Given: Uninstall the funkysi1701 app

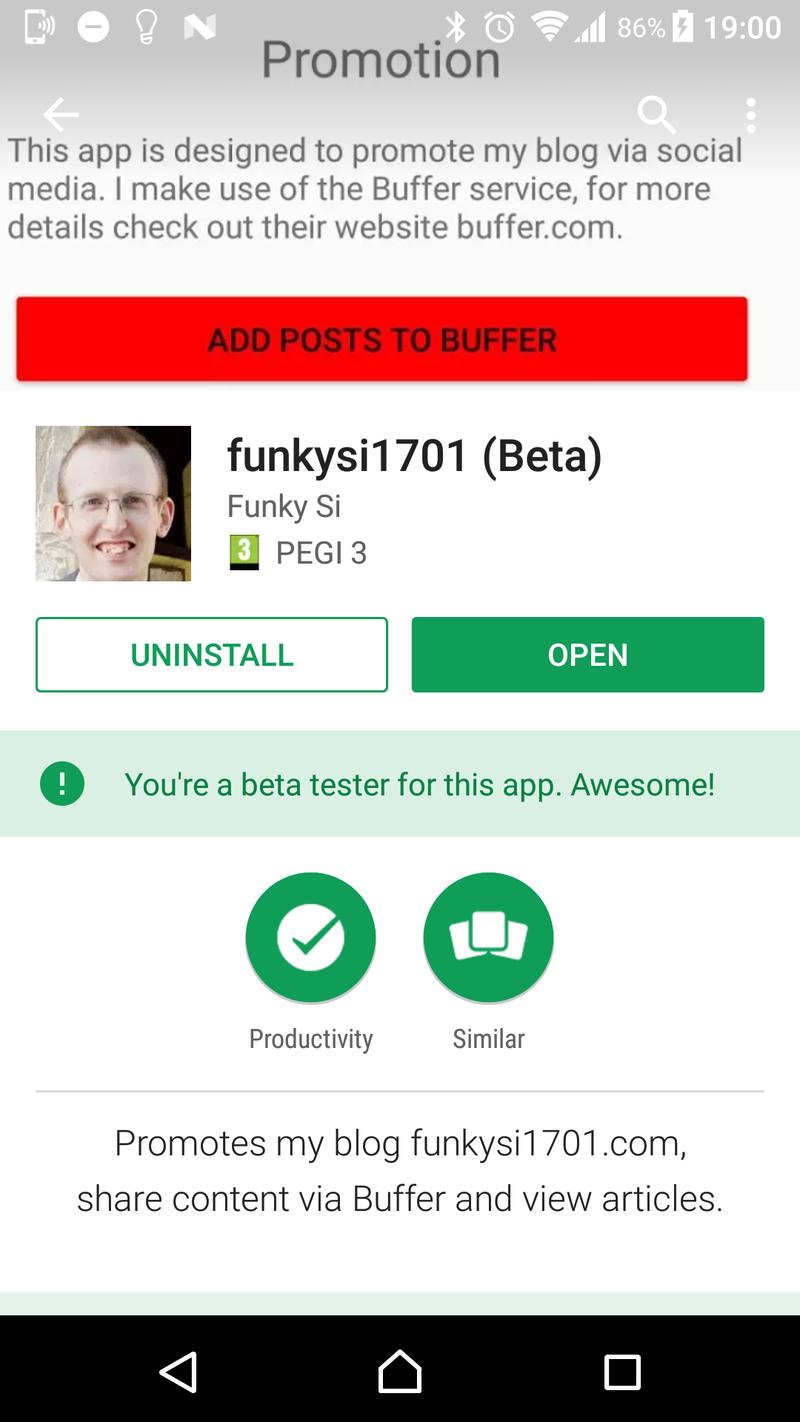Looking at the screenshot, I should pyautogui.click(x=211, y=655).
